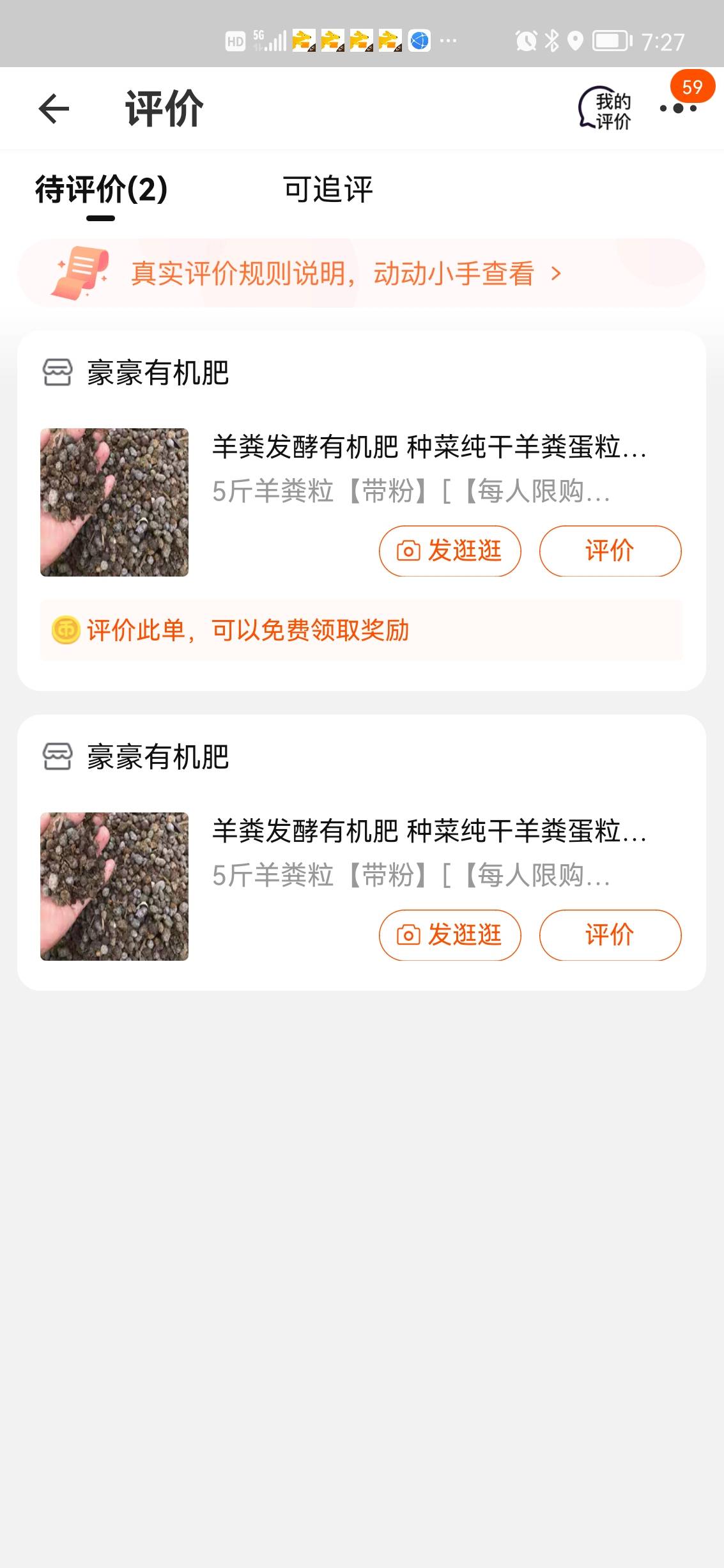Go back from the 评价 page

coord(54,108)
